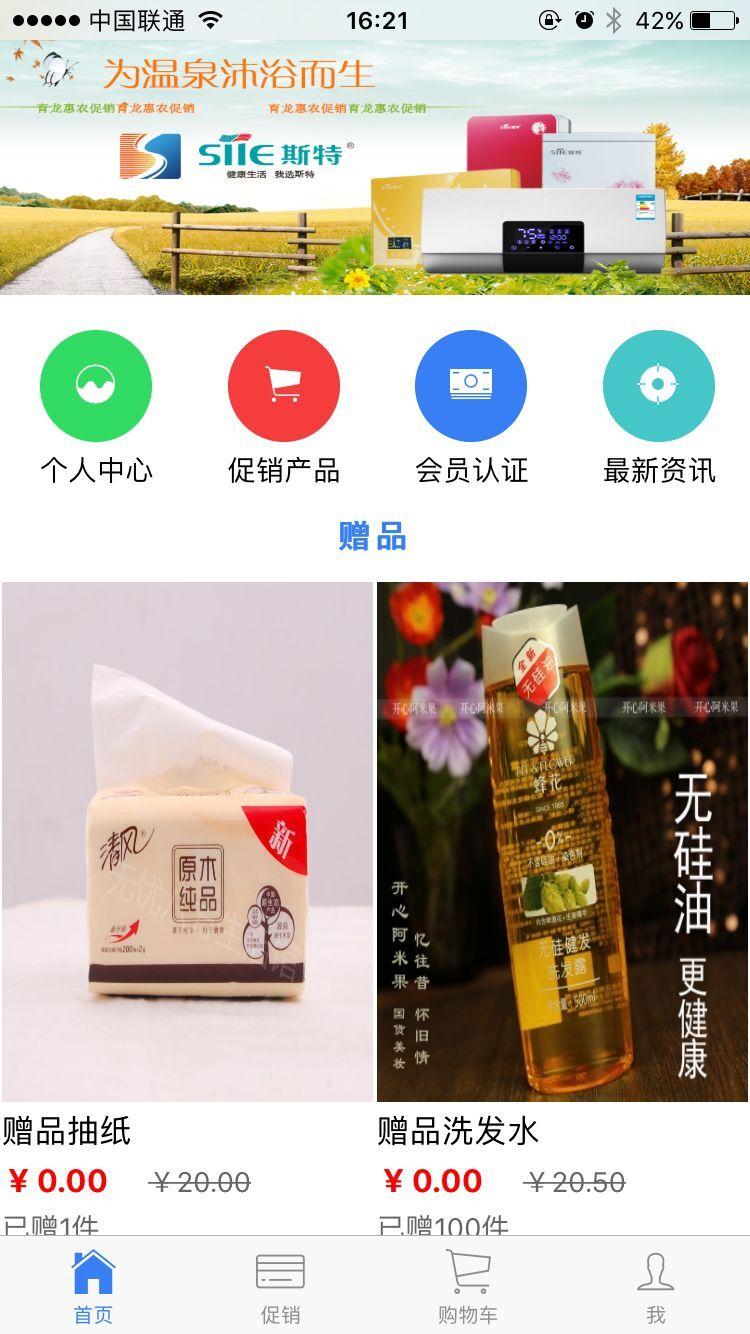Select the 首页 home icon in tab bar
This screenshot has height=1334, width=750.
(x=93, y=1272)
